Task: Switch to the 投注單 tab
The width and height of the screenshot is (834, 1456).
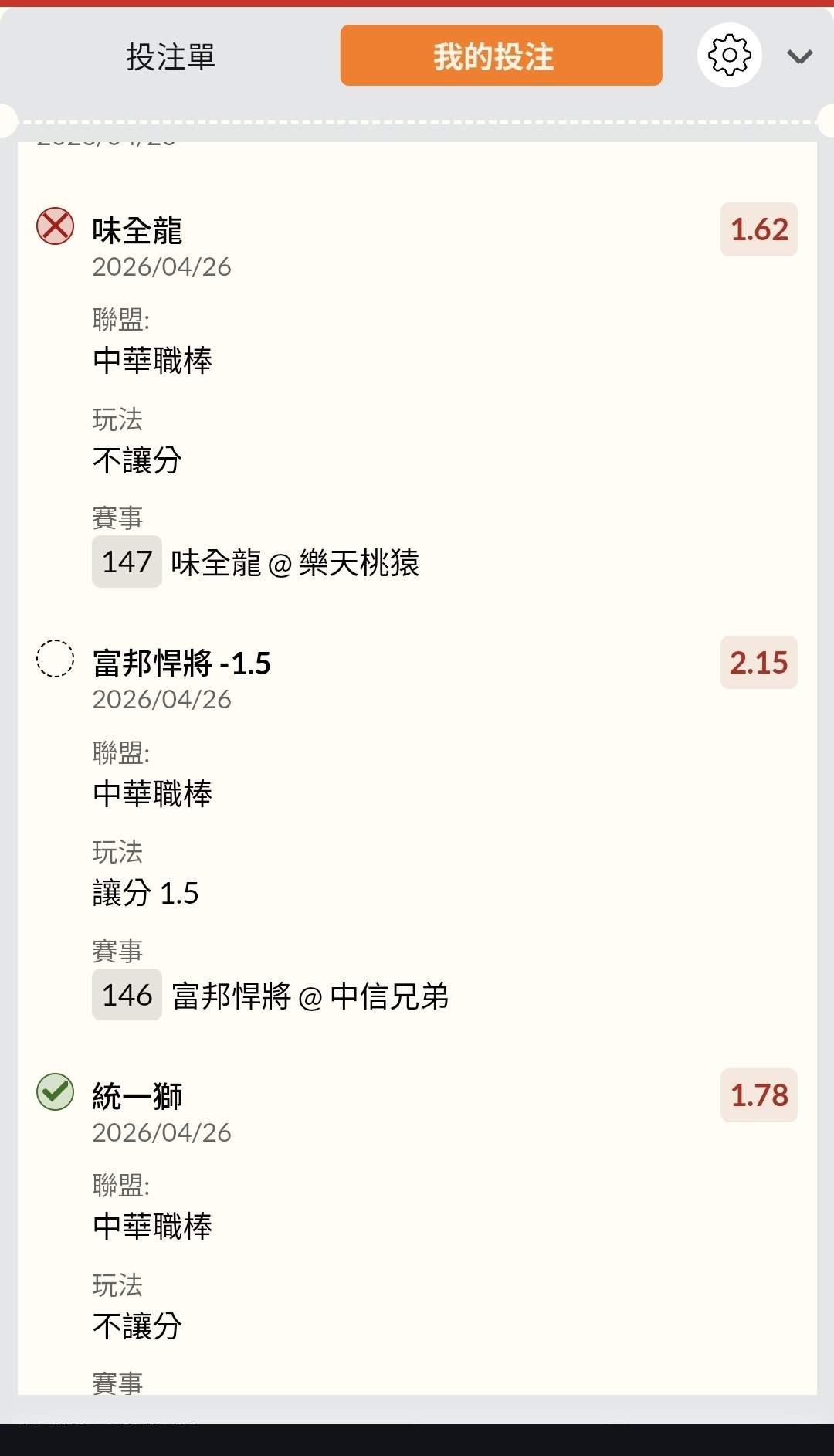Action: pos(171,56)
